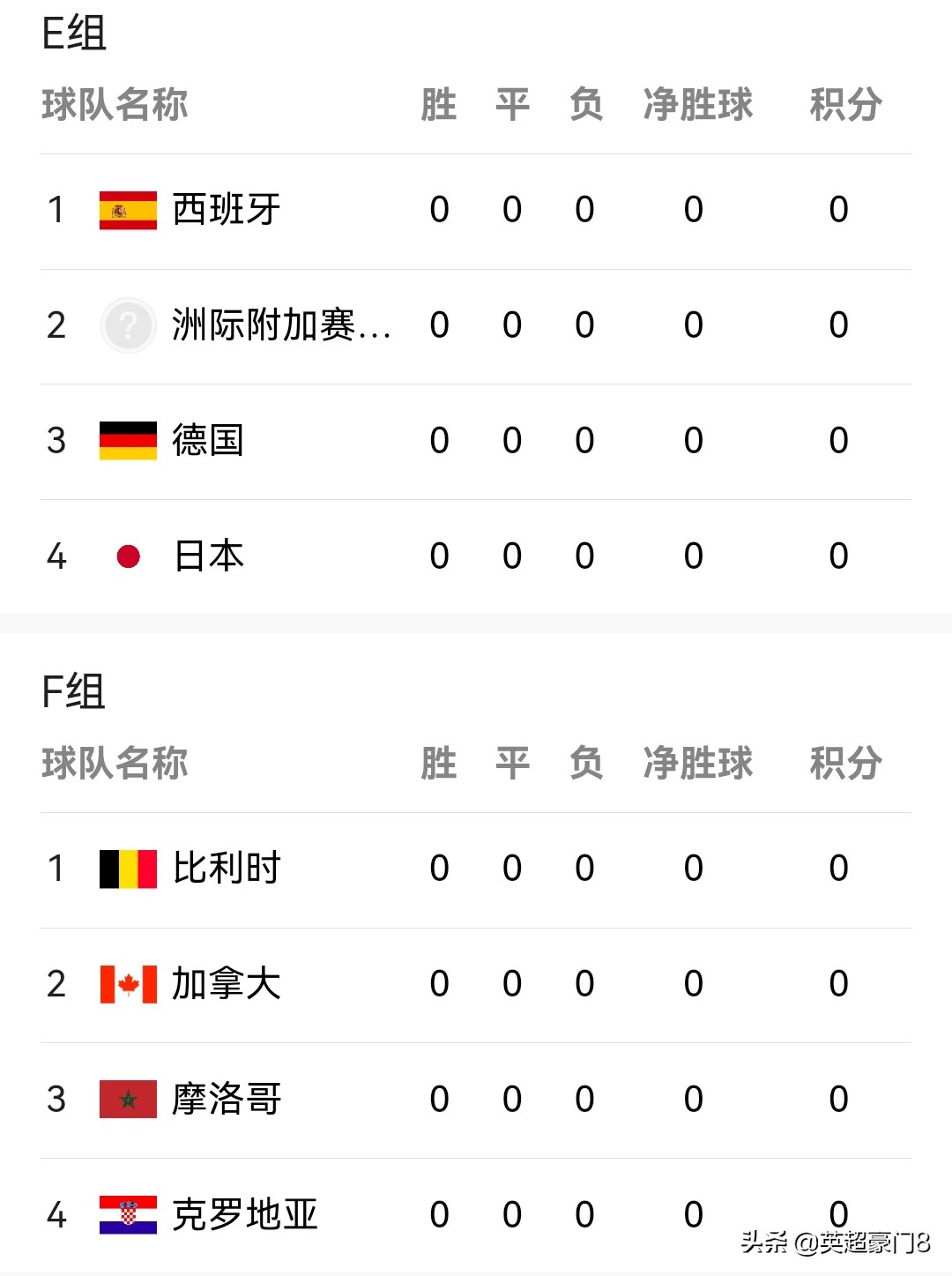Select the Japan flag icon
This screenshot has width=952, height=1276.
129,556
